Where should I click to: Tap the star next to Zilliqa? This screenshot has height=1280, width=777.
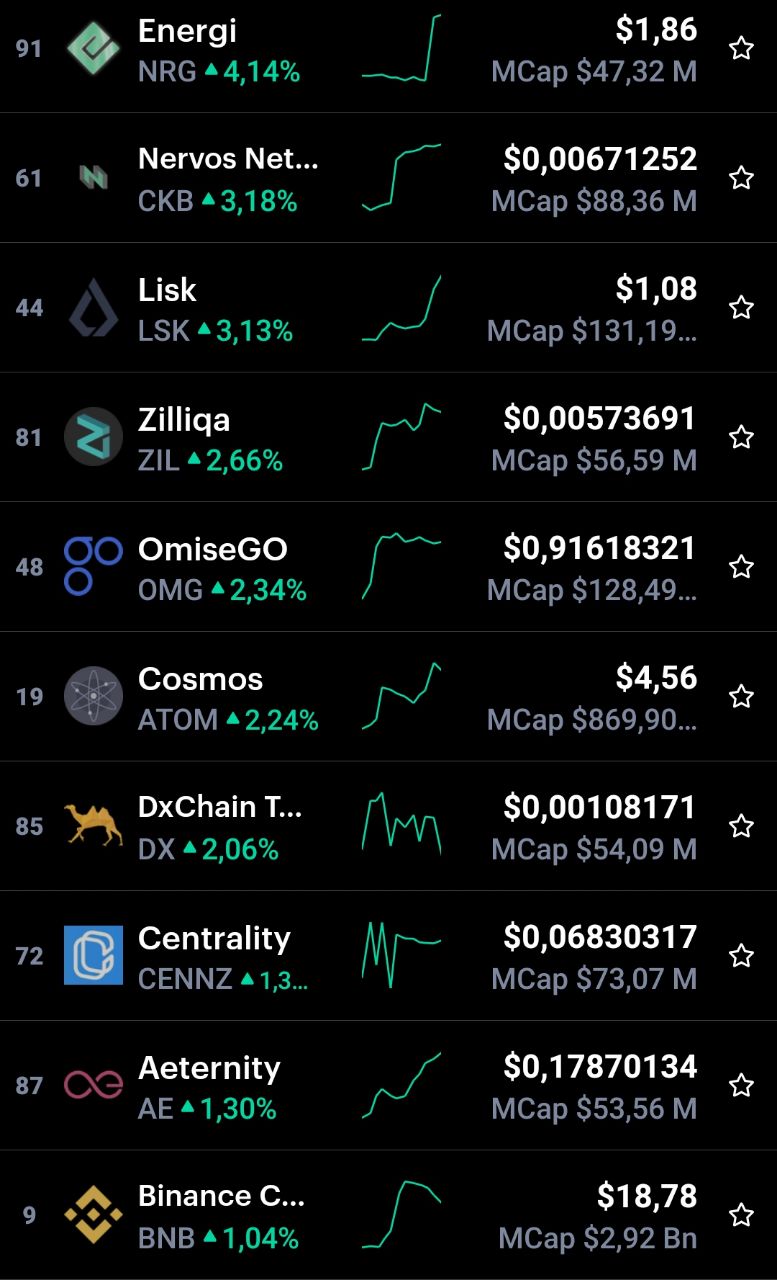pos(741,437)
